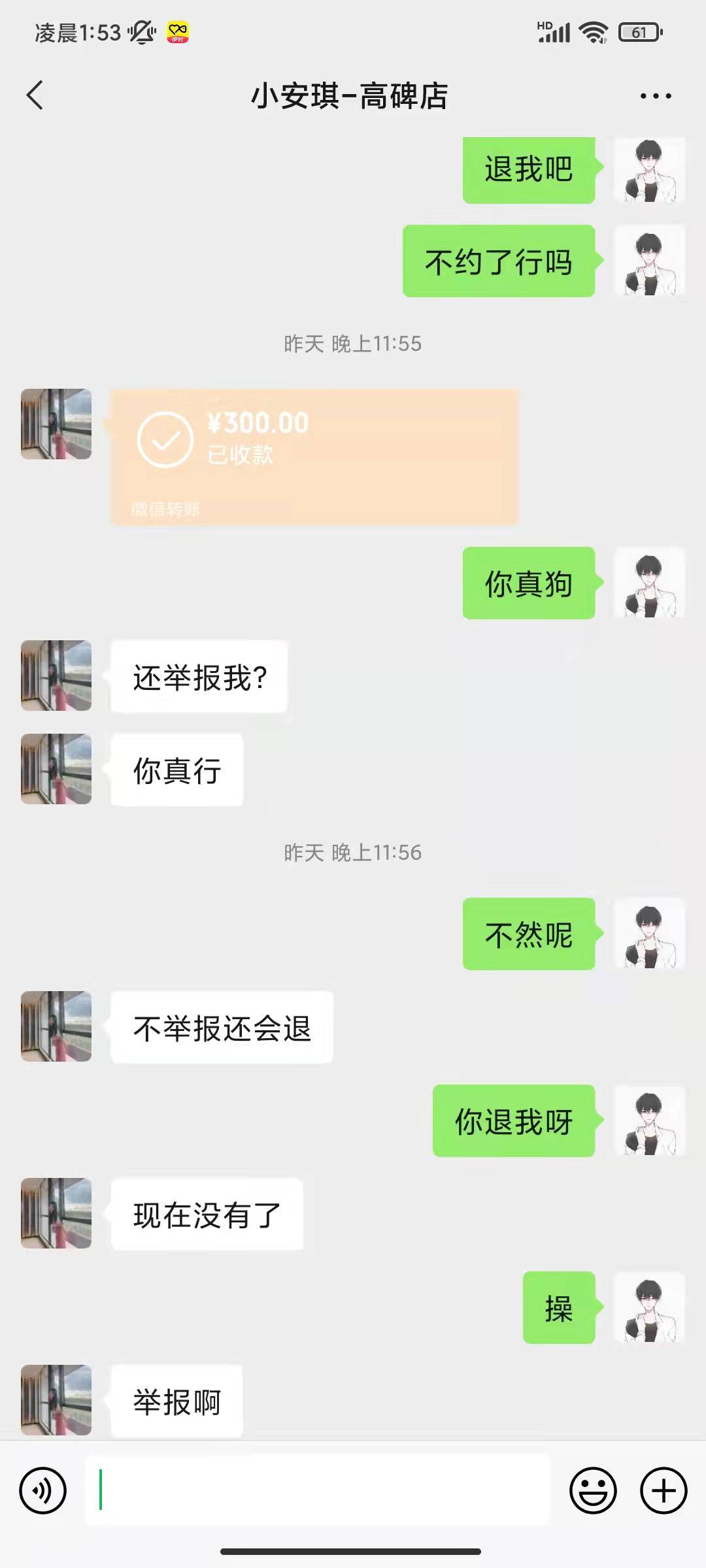Switch to voice message input
Viewport: 706px width, 1568px height.
coord(43,1490)
